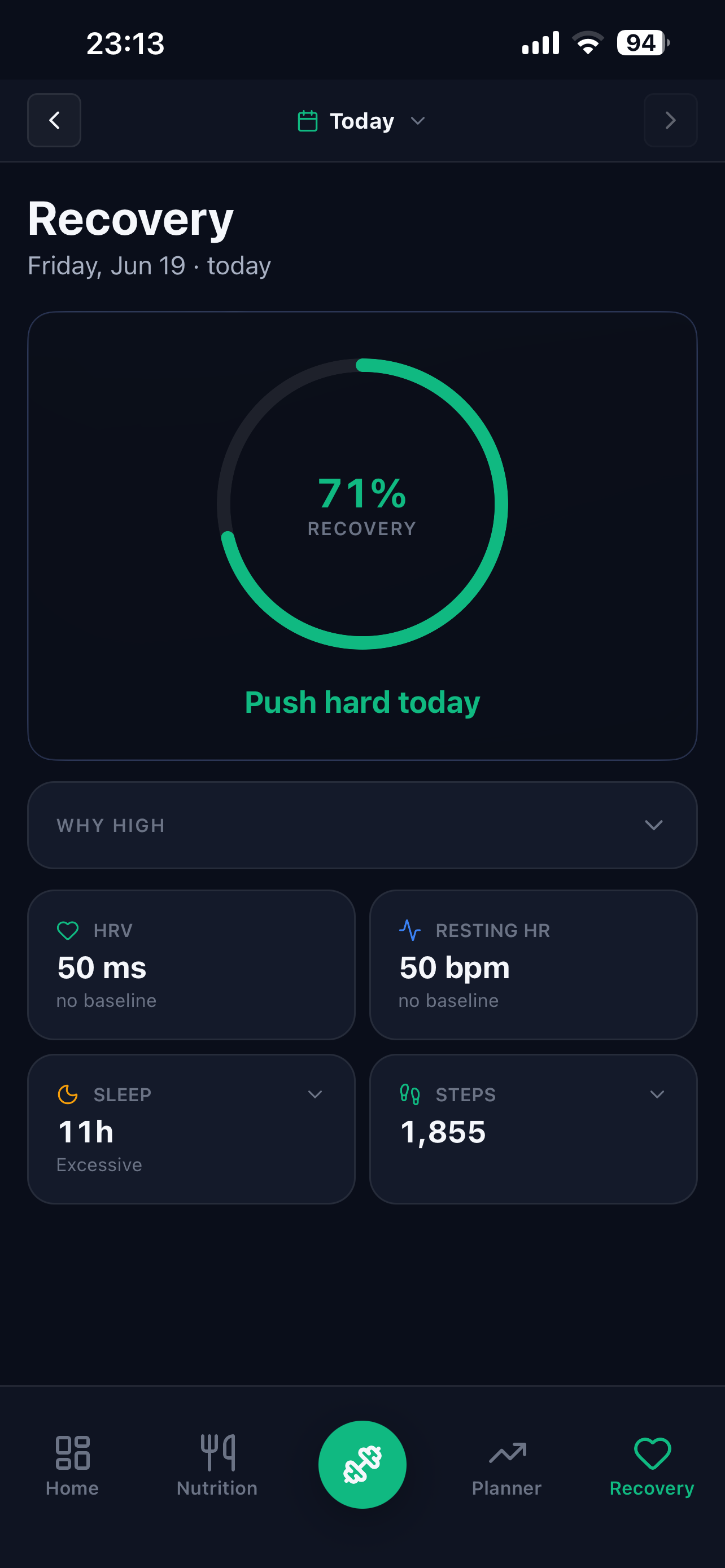Expand the Sleep card details
This screenshot has height=1568, width=725.
(x=315, y=1094)
